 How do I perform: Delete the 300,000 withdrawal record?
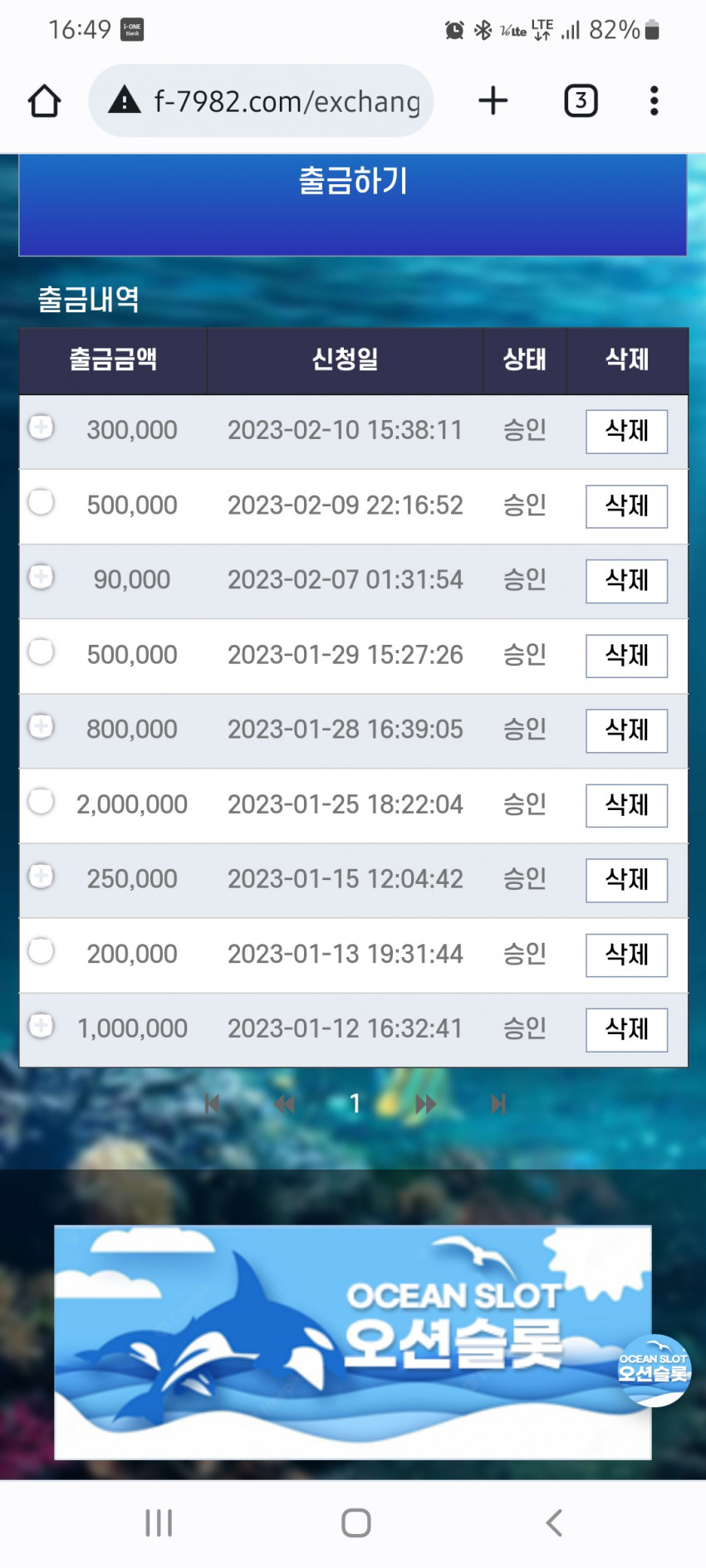pos(626,432)
